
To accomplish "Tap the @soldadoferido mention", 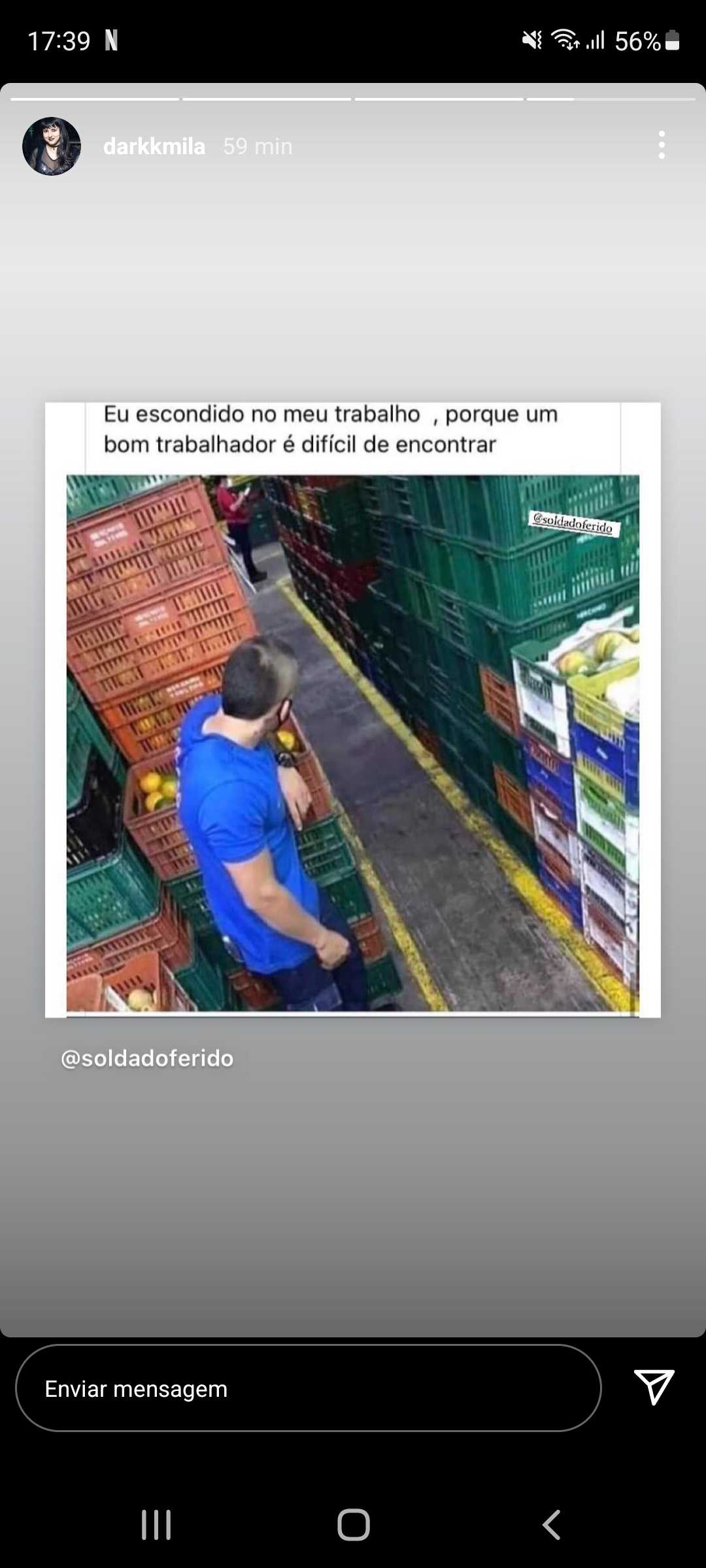I will [147, 1058].
